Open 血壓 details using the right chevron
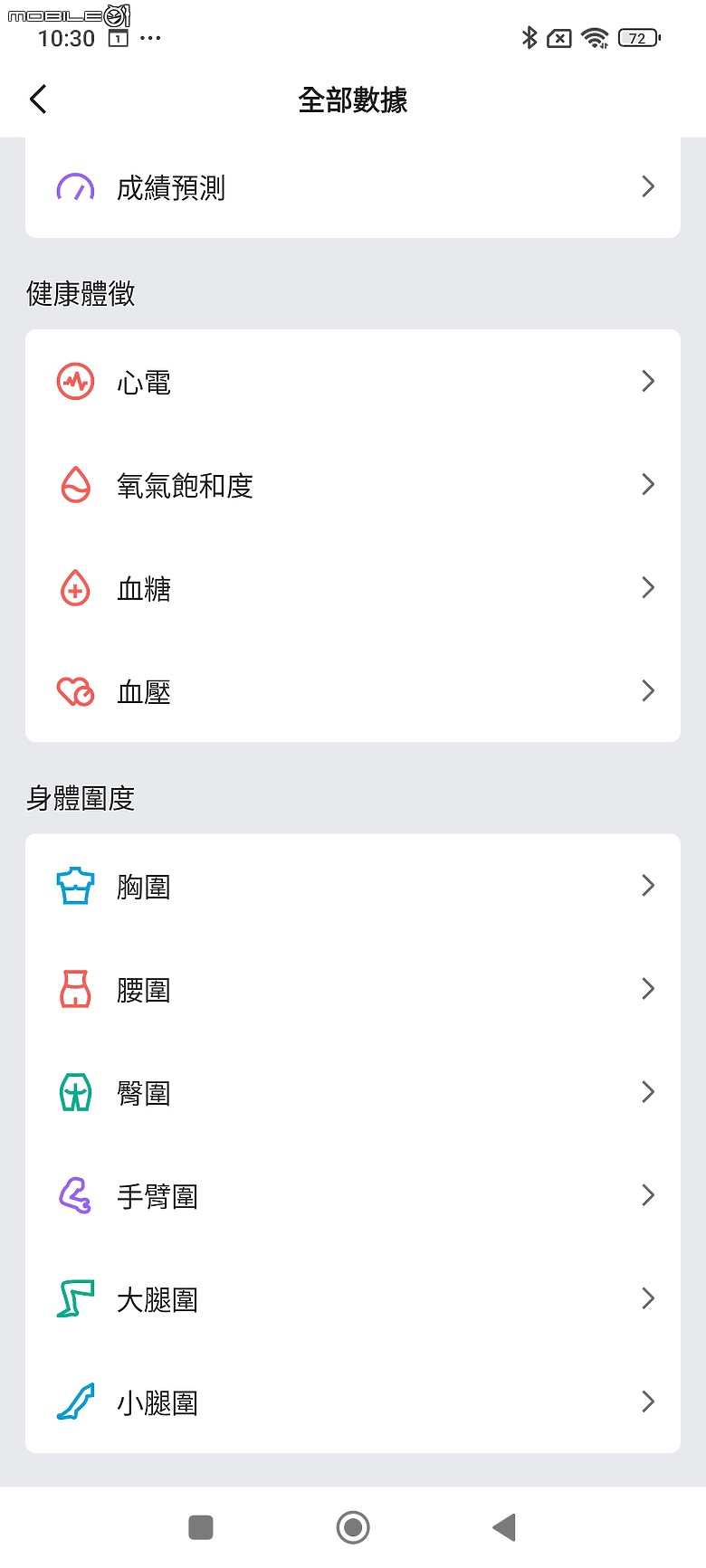Viewport: 706px width, 1568px height. pos(648,691)
